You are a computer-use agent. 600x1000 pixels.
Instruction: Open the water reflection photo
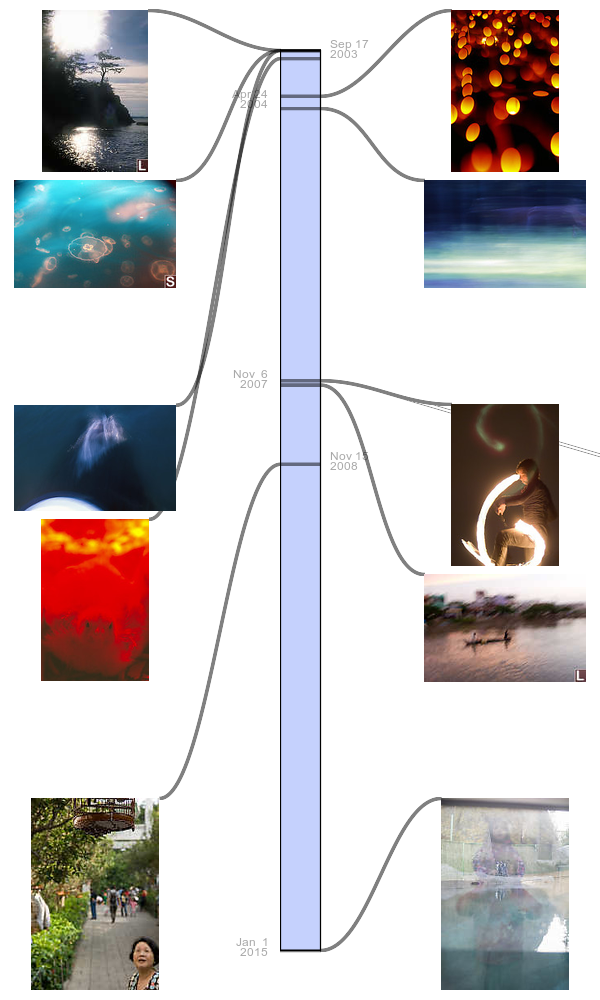click(x=505, y=893)
